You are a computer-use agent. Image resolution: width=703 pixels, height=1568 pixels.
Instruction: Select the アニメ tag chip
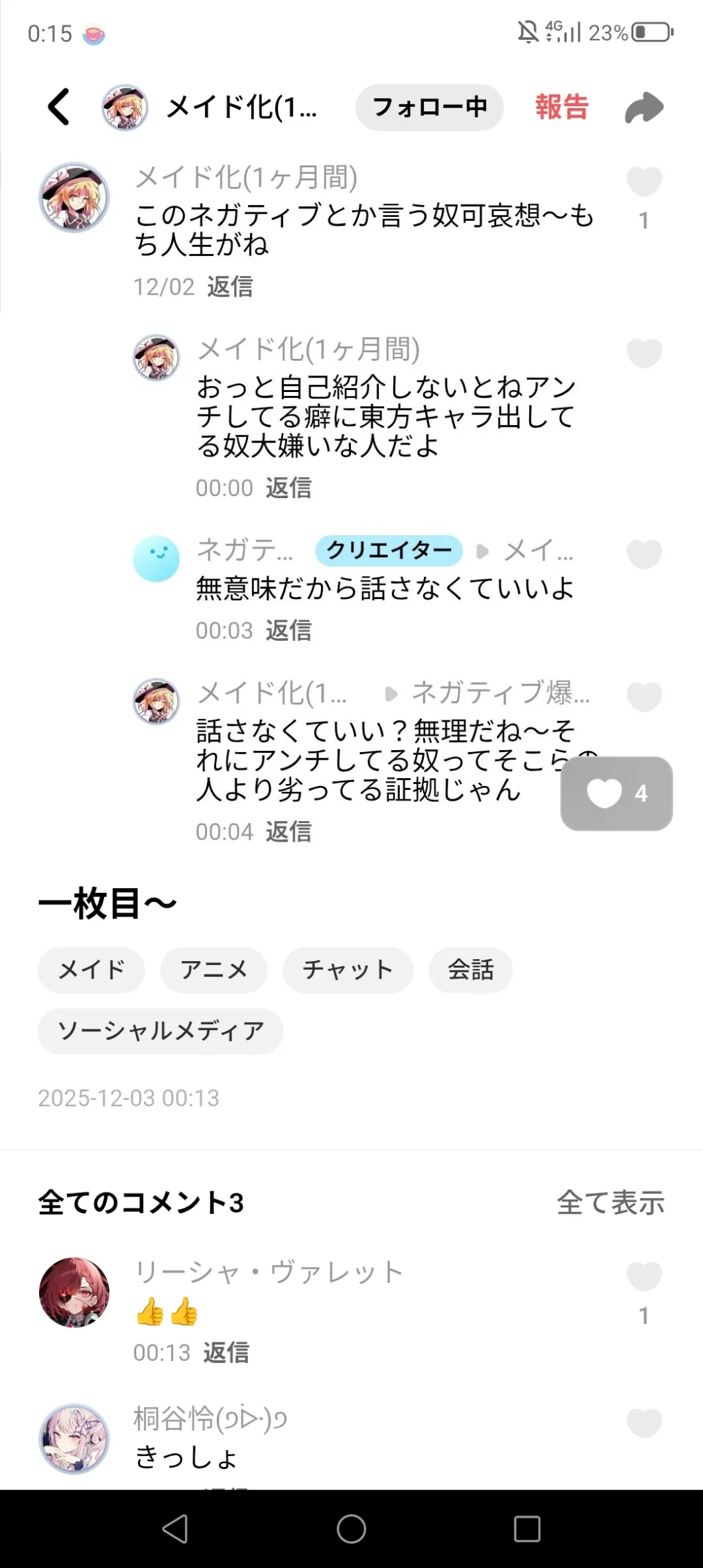tap(214, 970)
